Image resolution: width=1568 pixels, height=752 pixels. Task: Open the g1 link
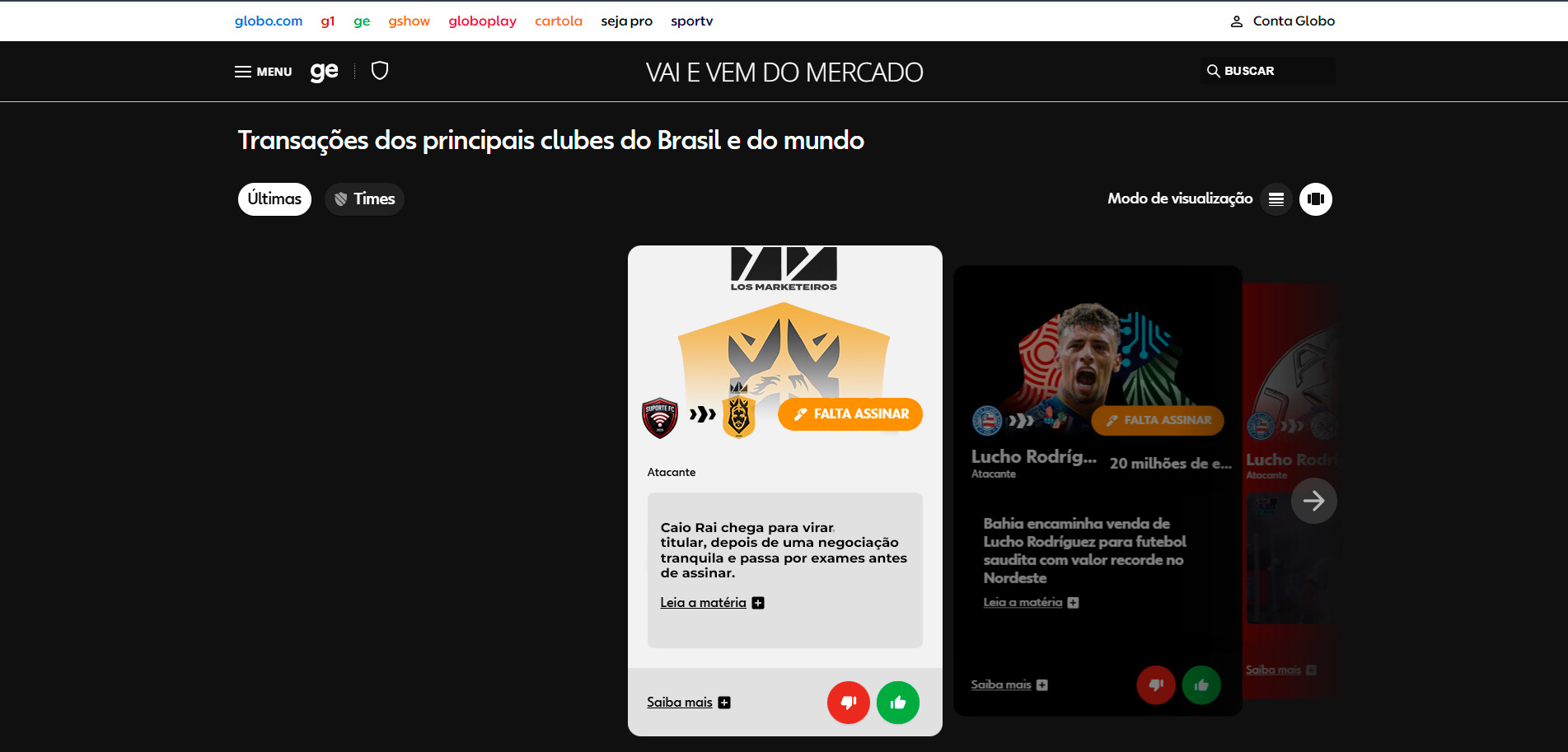327,21
